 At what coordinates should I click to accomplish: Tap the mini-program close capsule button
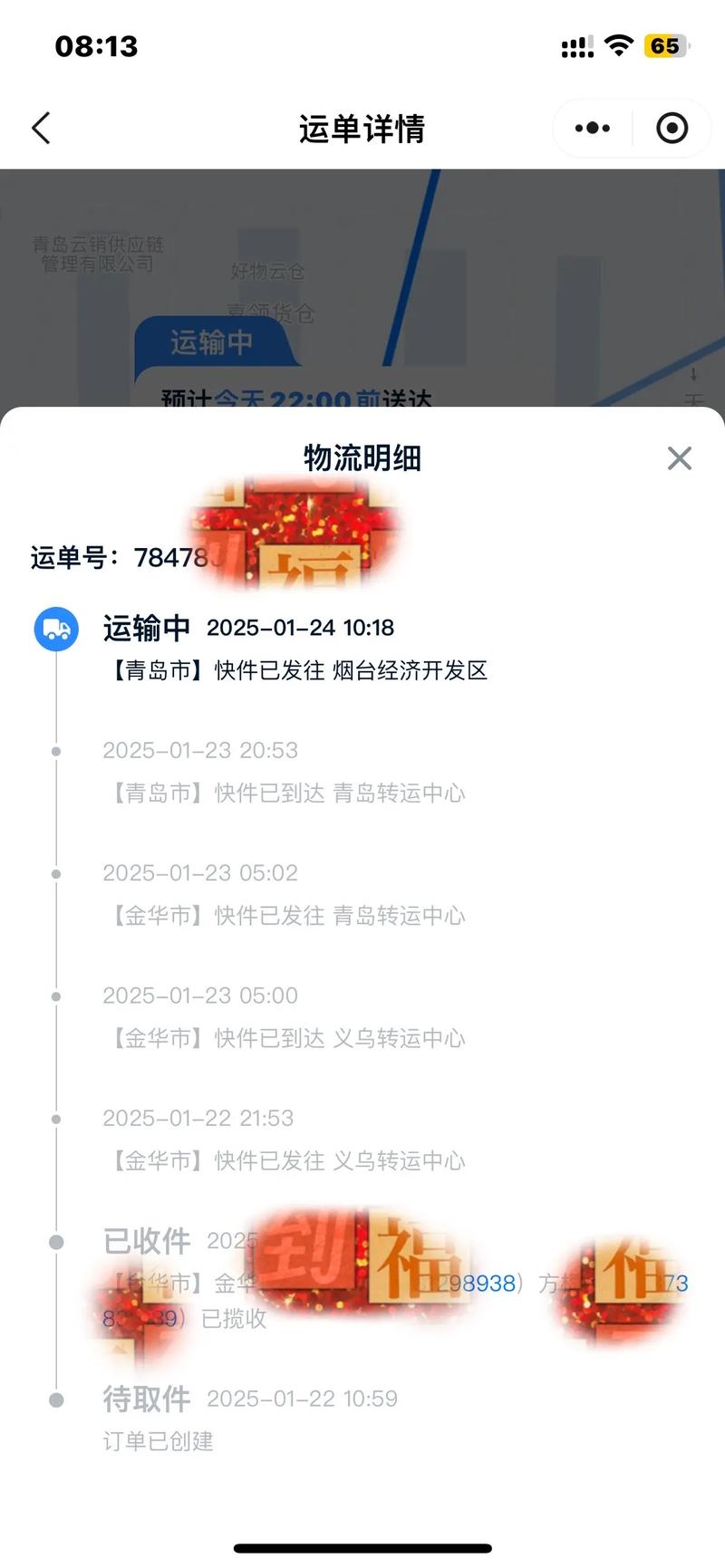tap(672, 128)
